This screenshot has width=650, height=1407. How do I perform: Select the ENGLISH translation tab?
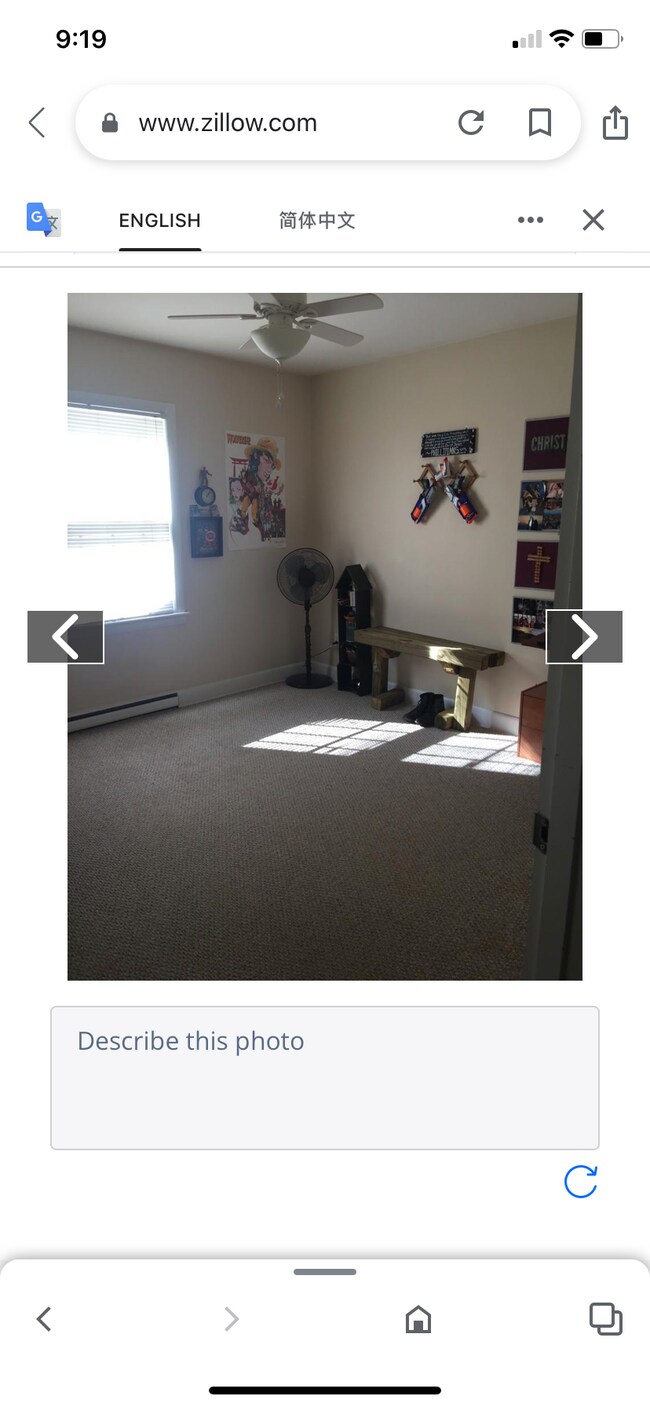160,220
